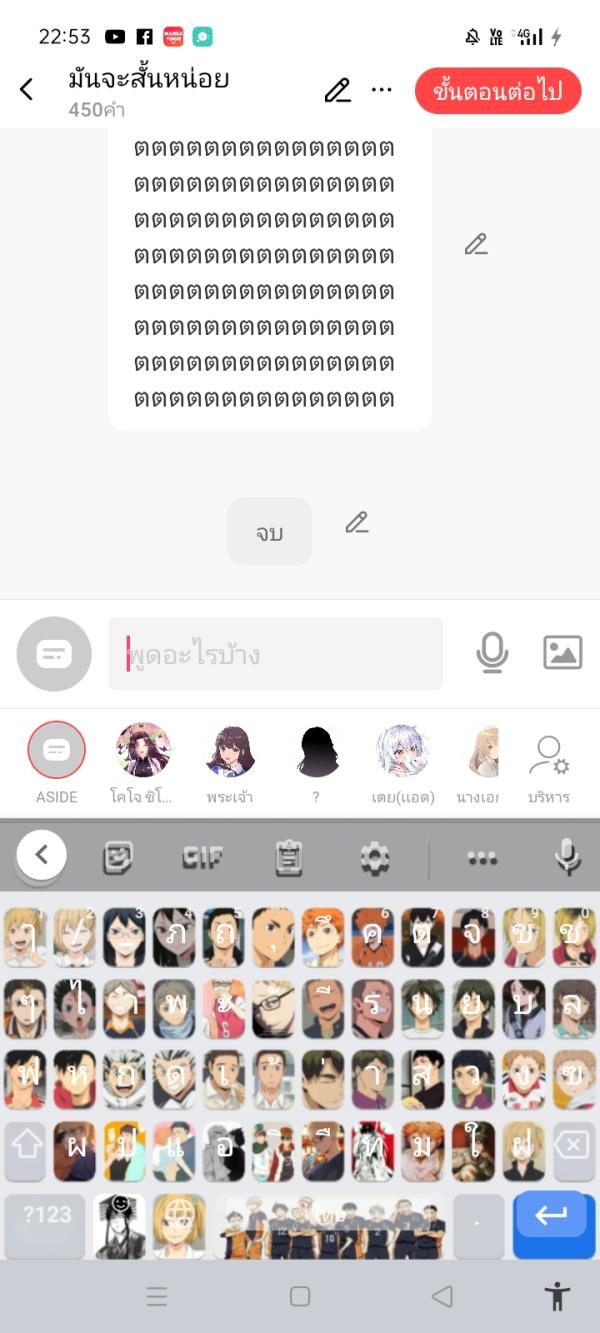The height and width of the screenshot is (1333, 600).
Task: Select the เตย(แอด) character avatar
Action: 402,751
